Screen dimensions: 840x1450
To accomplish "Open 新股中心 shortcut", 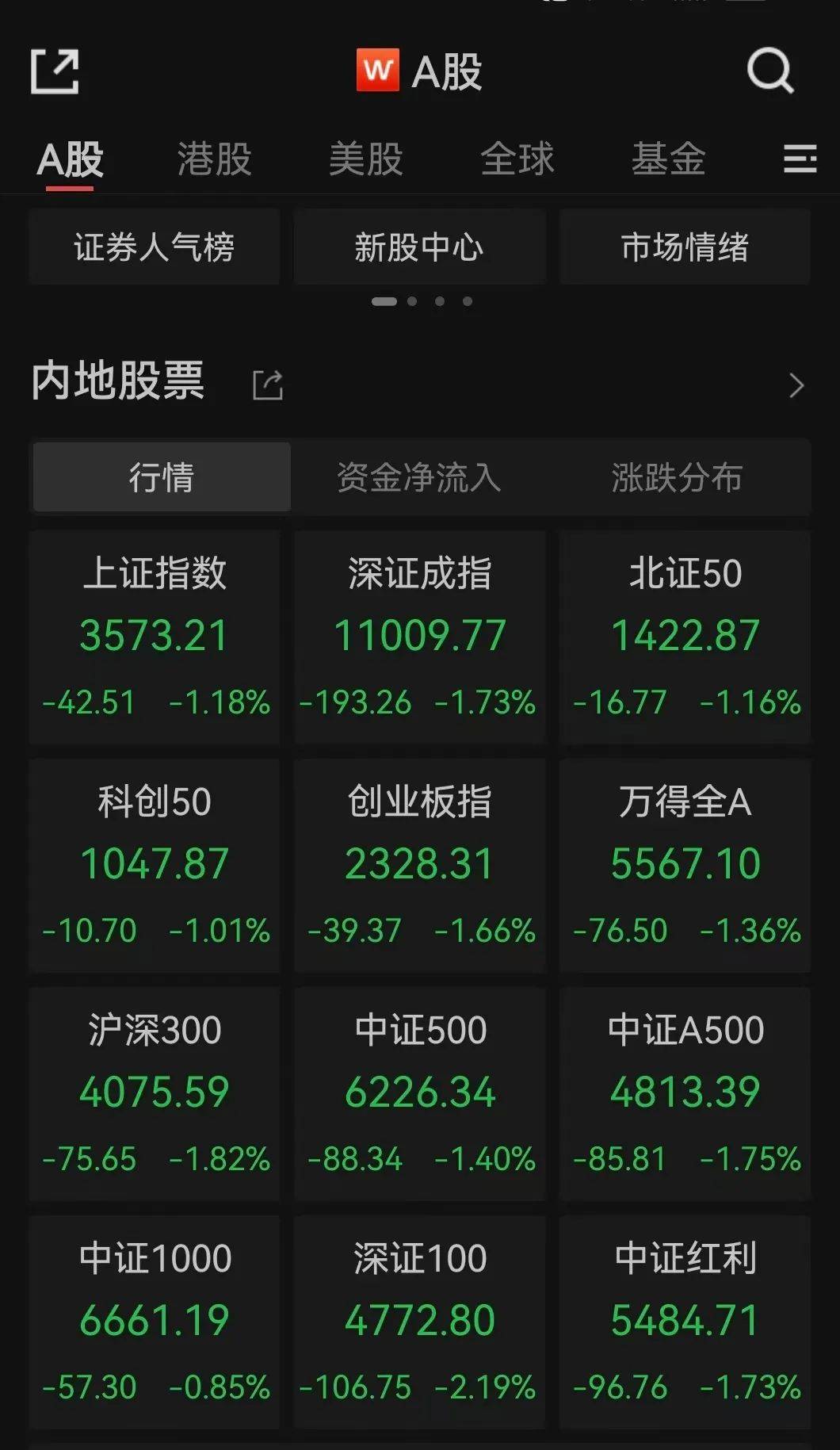I will (419, 247).
